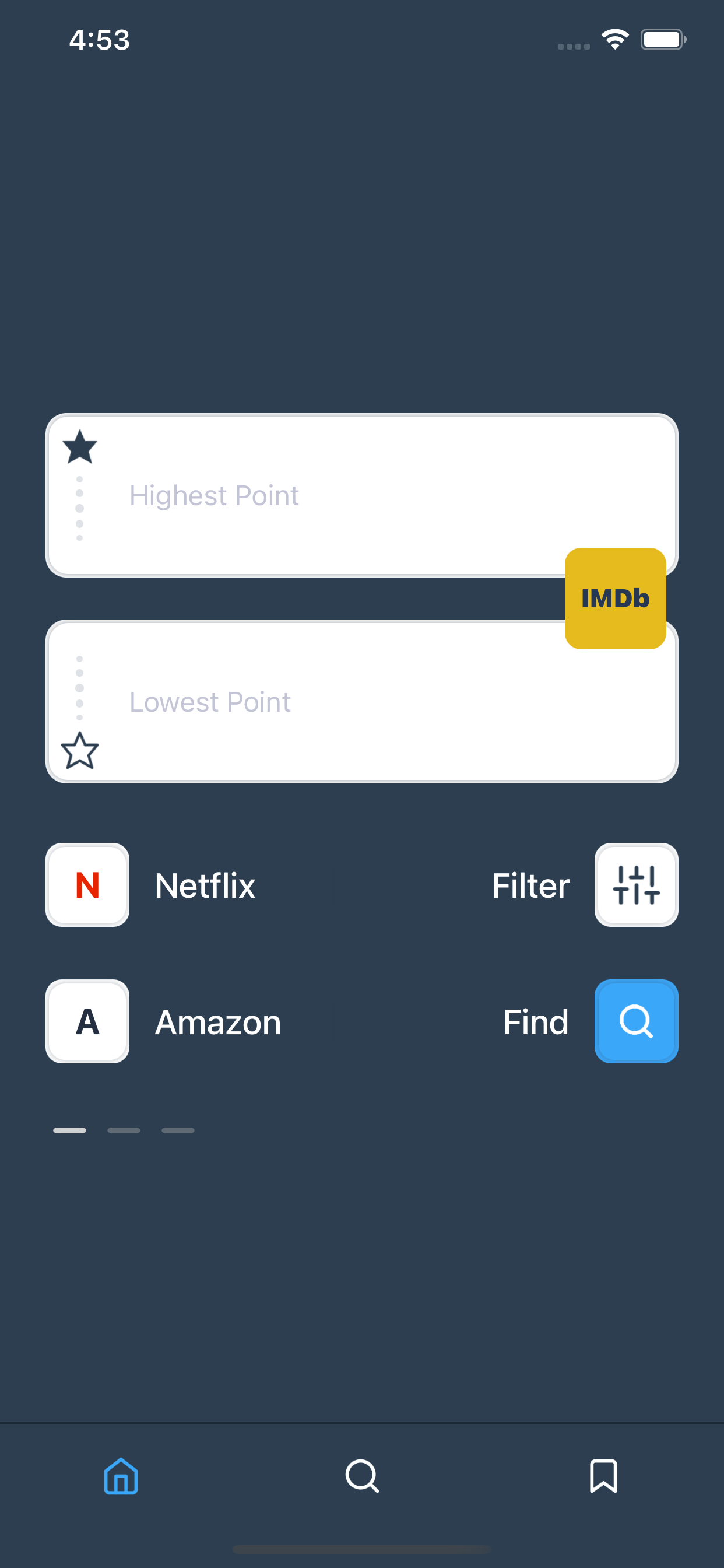The width and height of the screenshot is (724, 1568).
Task: Go to the home tab
Action: [121, 1475]
